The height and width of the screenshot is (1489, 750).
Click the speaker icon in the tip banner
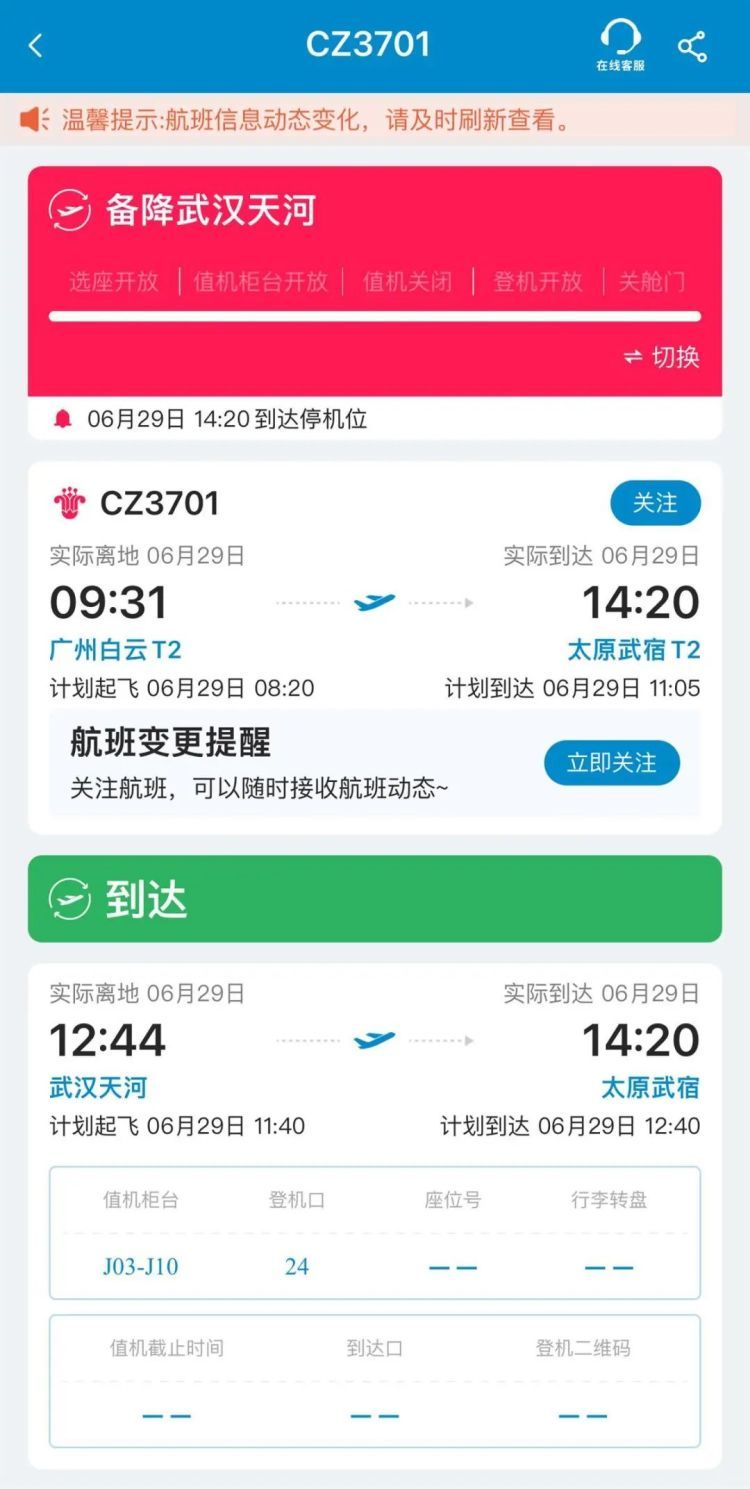tap(34, 119)
